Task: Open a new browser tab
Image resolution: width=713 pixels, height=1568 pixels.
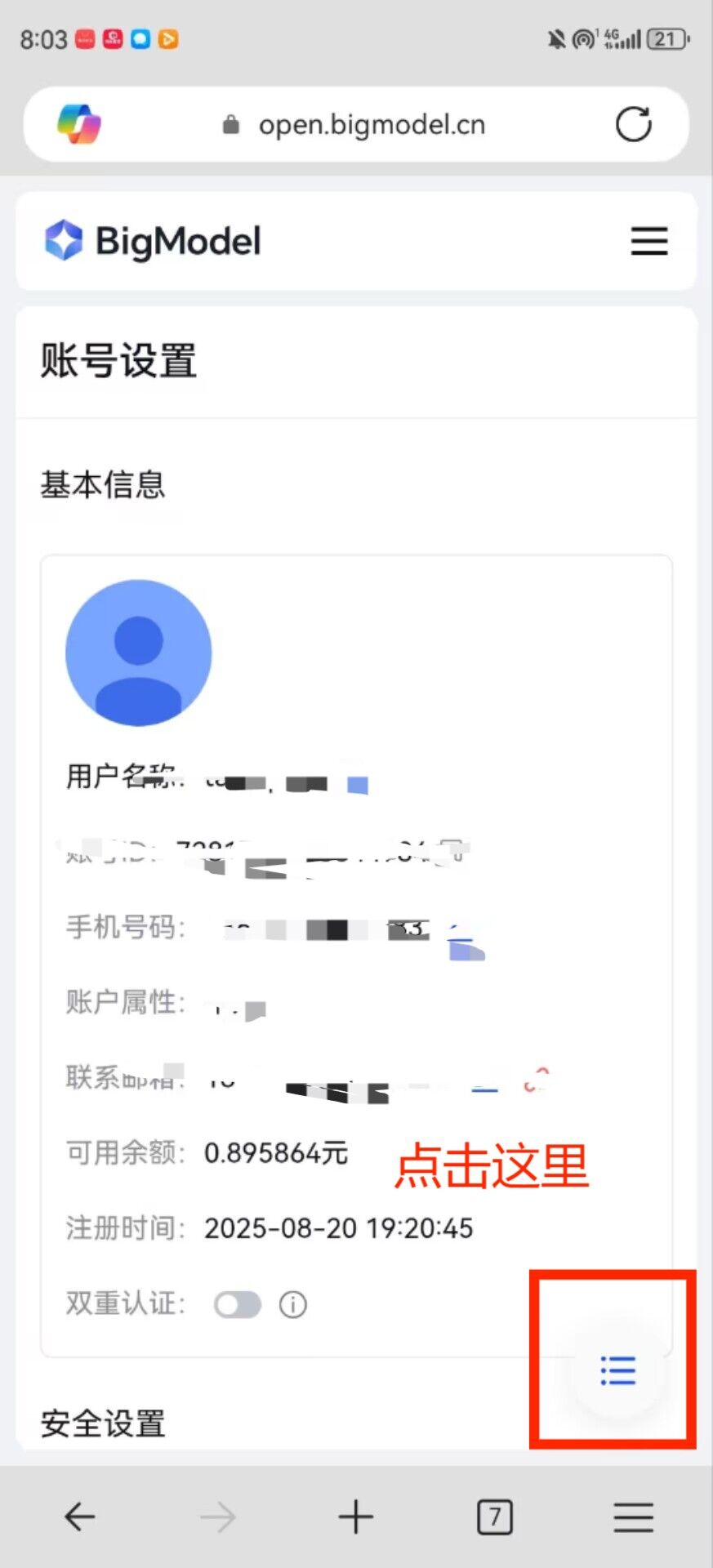Action: 356,1517
